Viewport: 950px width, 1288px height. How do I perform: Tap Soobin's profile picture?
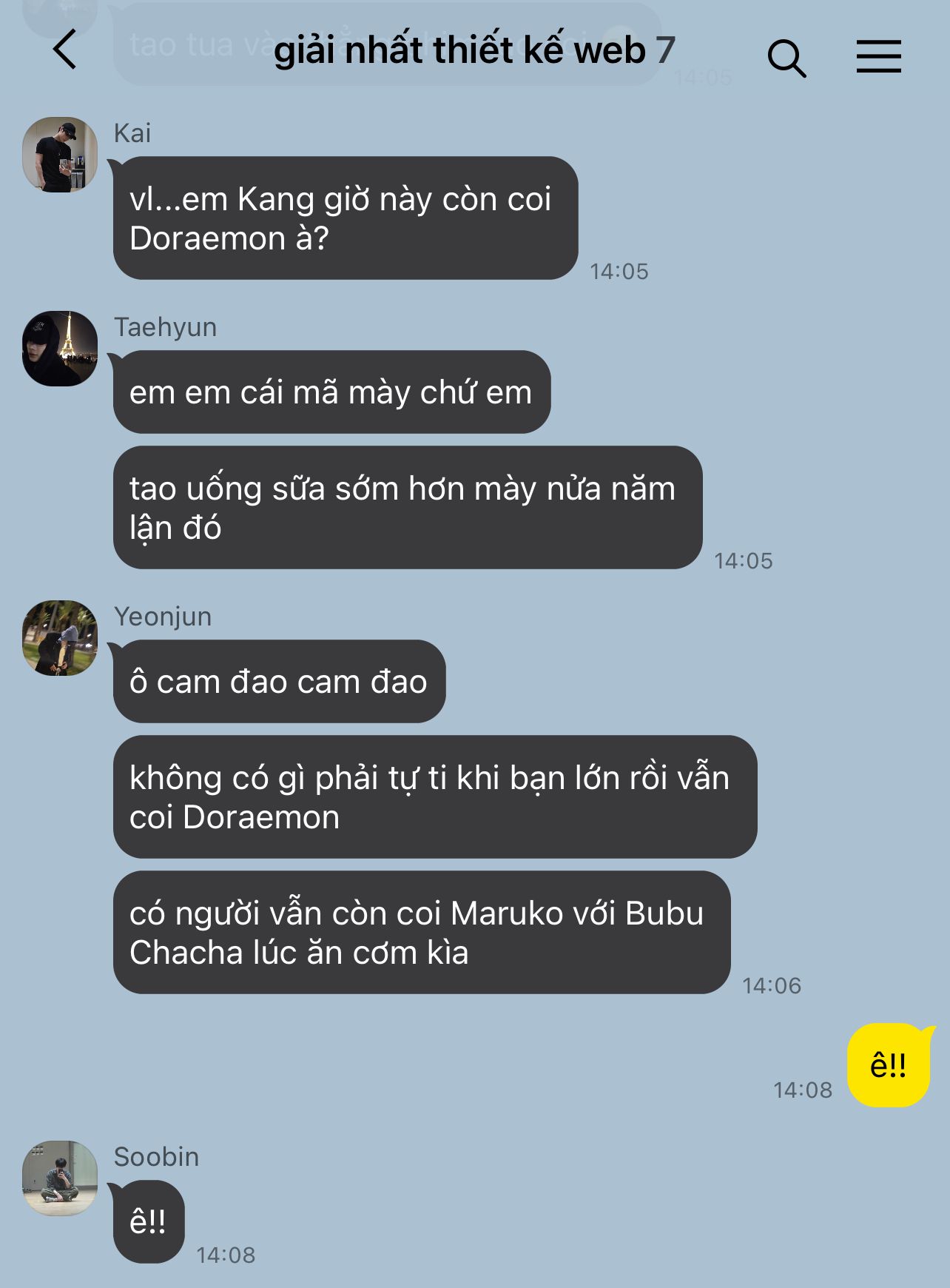point(60,1178)
